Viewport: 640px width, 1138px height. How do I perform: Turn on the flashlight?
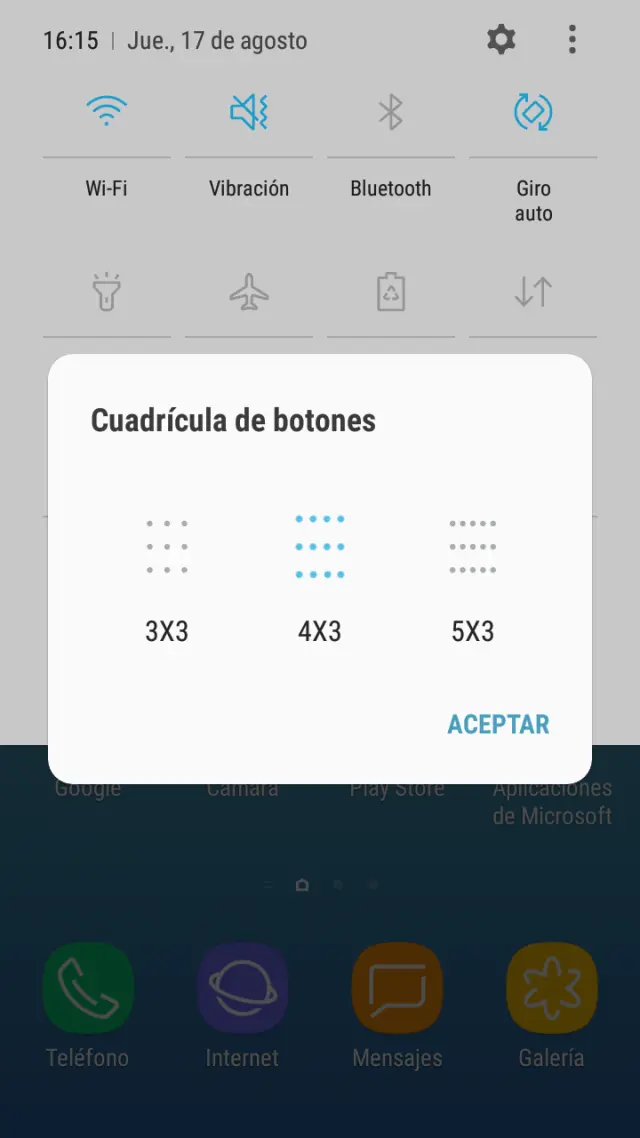106,292
